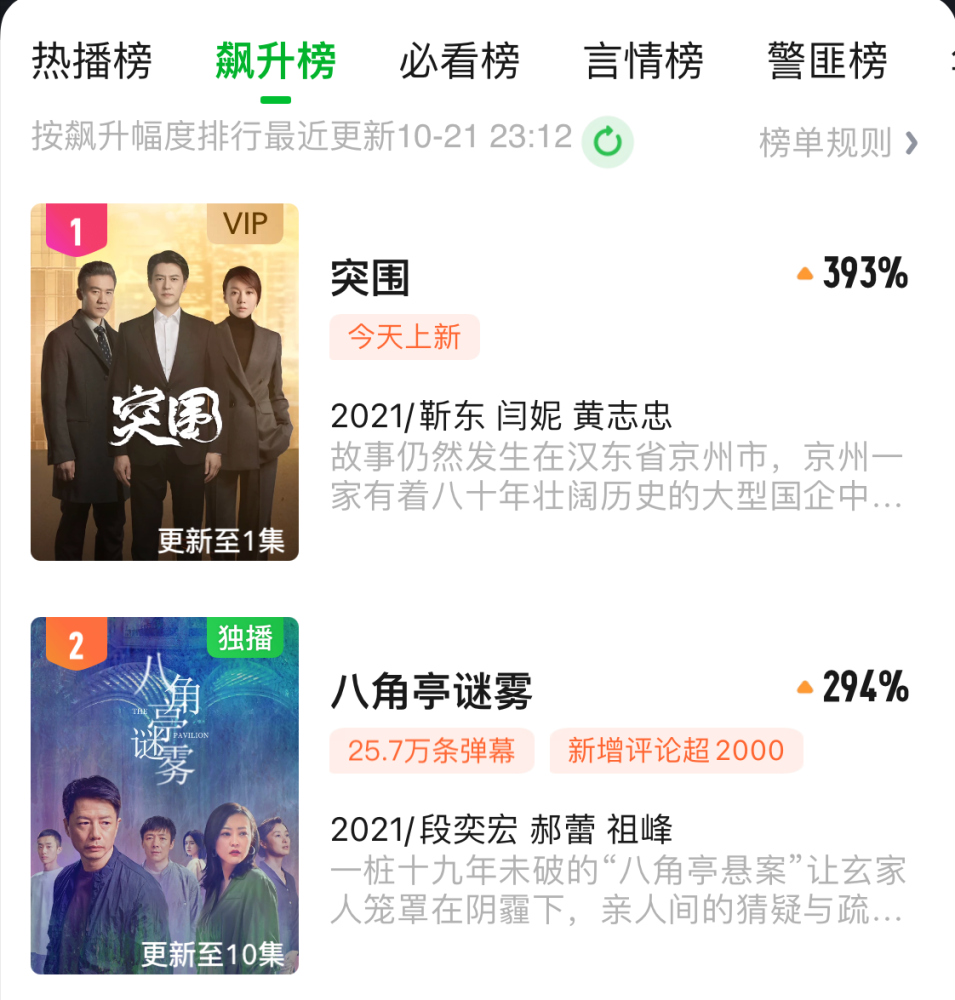Open the 警匪榜 tab
955x1000 pixels.
[x=827, y=61]
